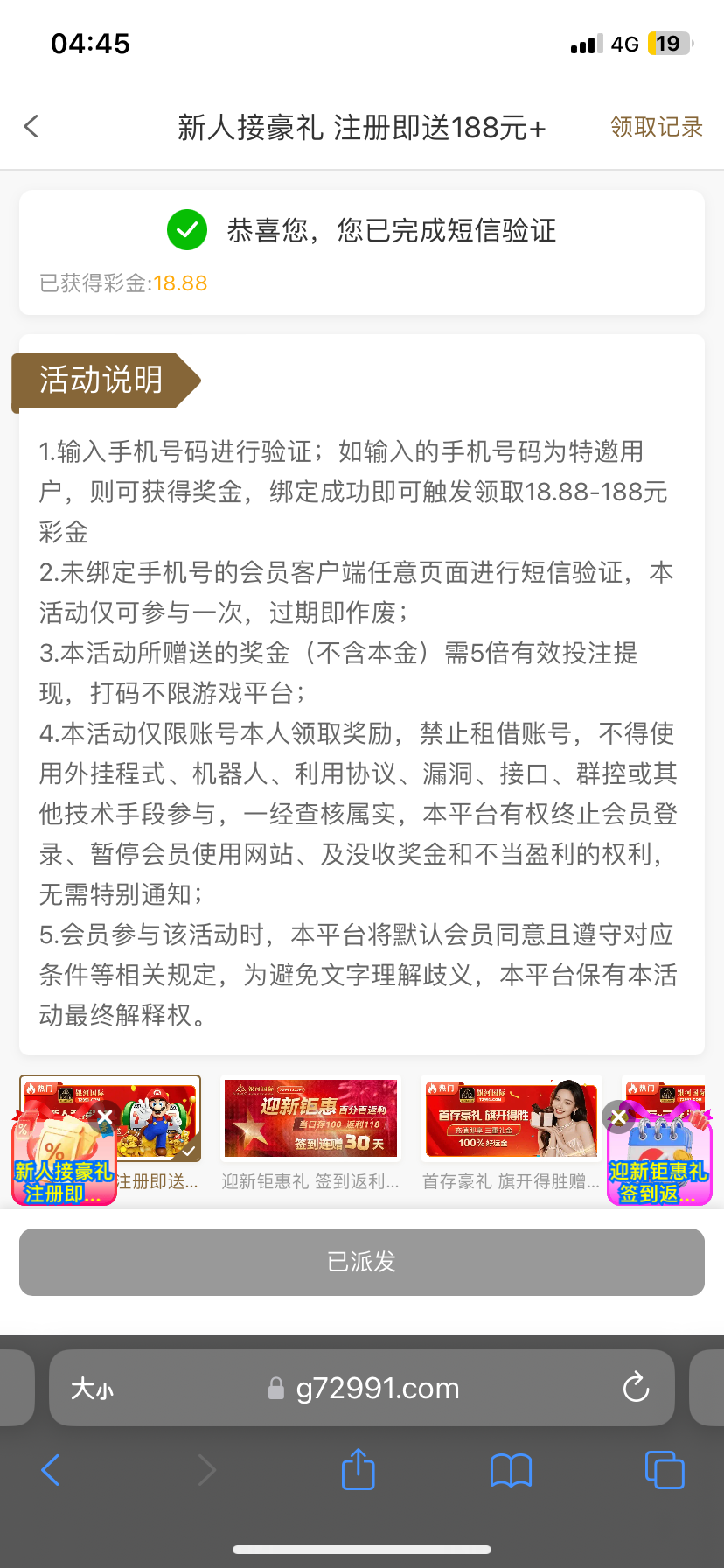
Task: Open the 大小 text size menu
Action: 92,1389
